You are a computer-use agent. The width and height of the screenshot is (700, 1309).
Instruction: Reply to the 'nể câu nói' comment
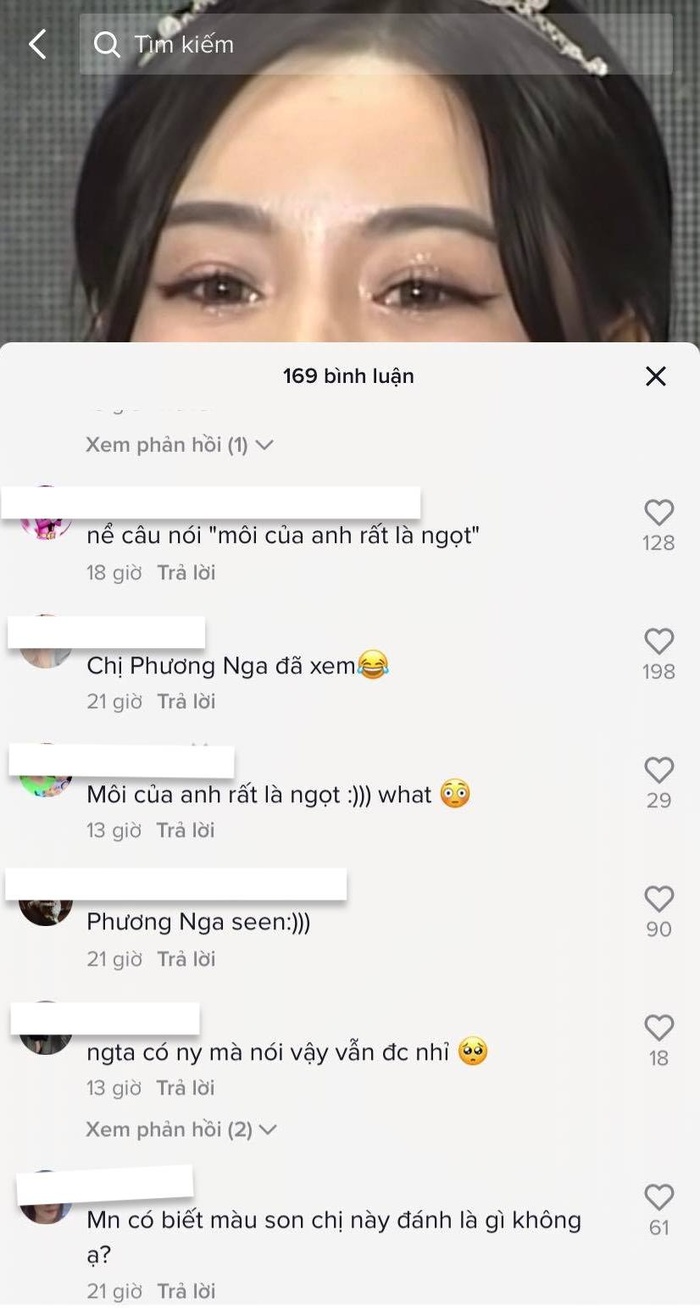coord(186,573)
